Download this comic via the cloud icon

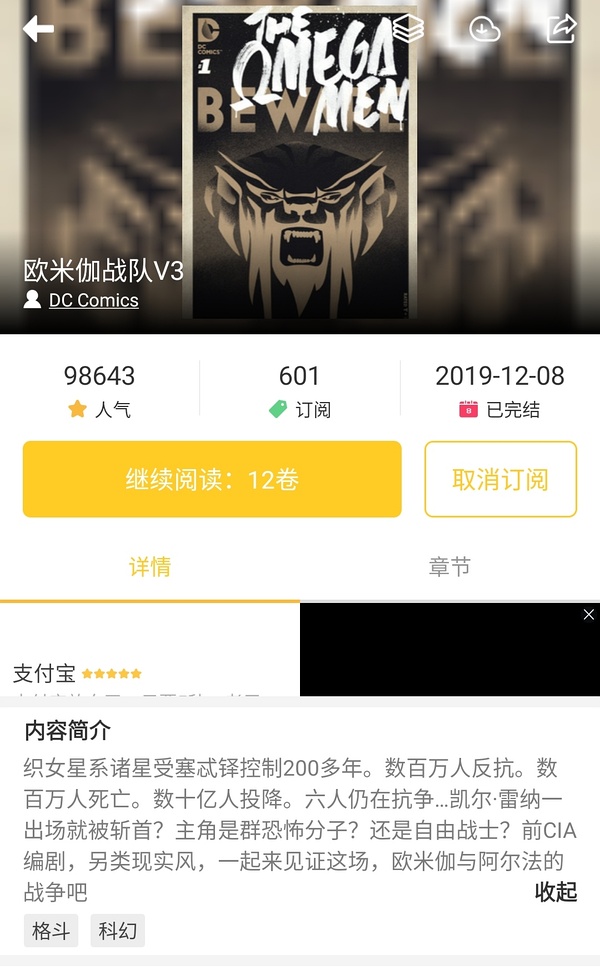pos(485,29)
